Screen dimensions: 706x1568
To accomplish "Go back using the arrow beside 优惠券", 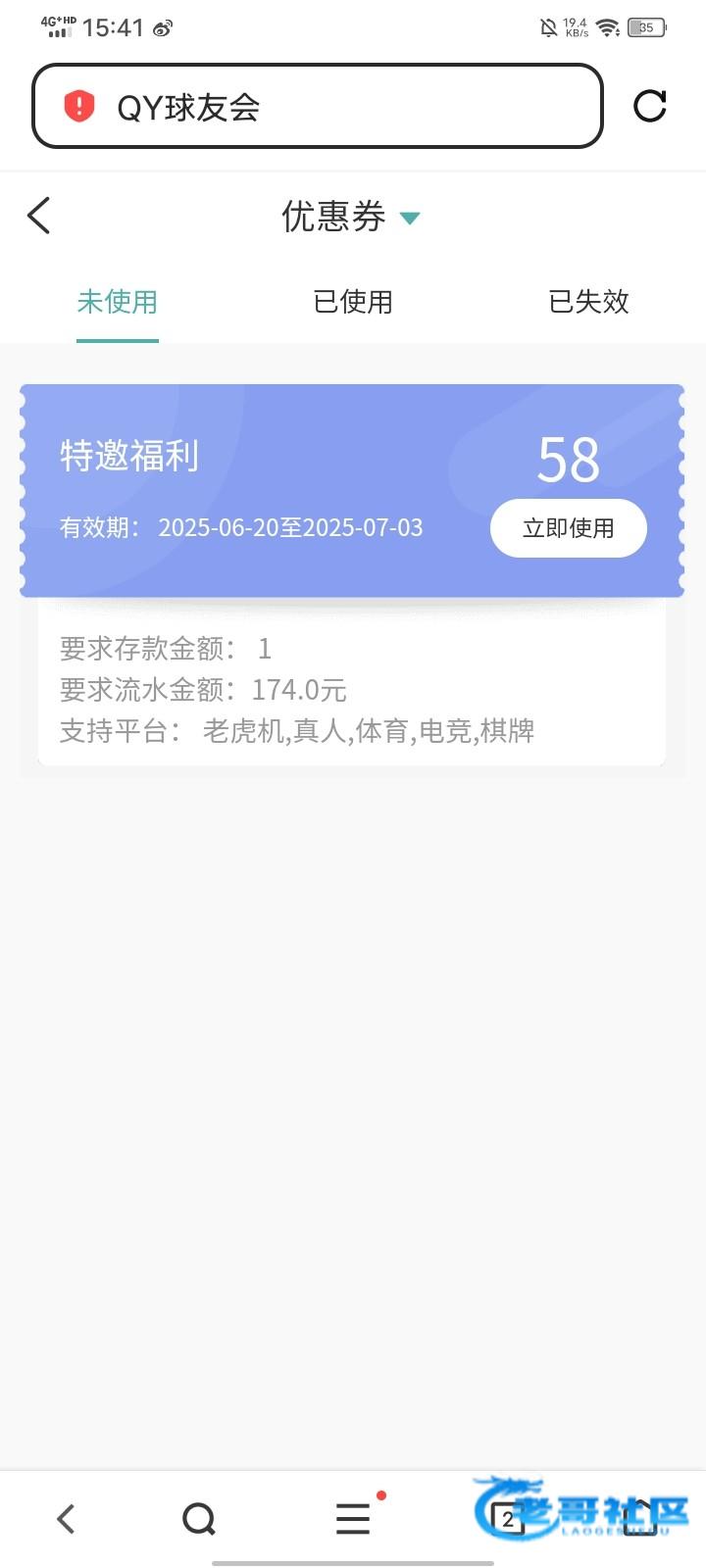I will point(39,216).
